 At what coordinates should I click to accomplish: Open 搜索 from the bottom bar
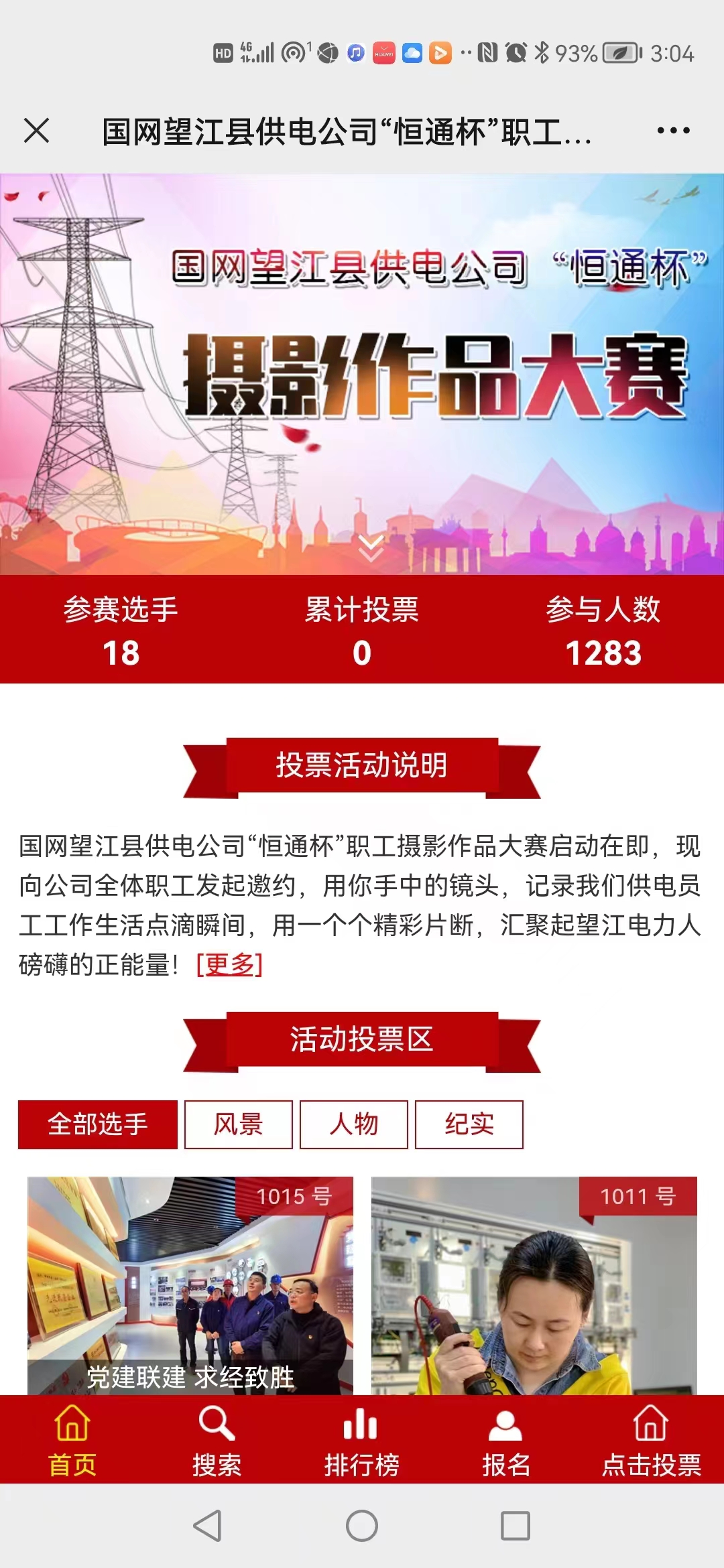pyautogui.click(x=217, y=1441)
